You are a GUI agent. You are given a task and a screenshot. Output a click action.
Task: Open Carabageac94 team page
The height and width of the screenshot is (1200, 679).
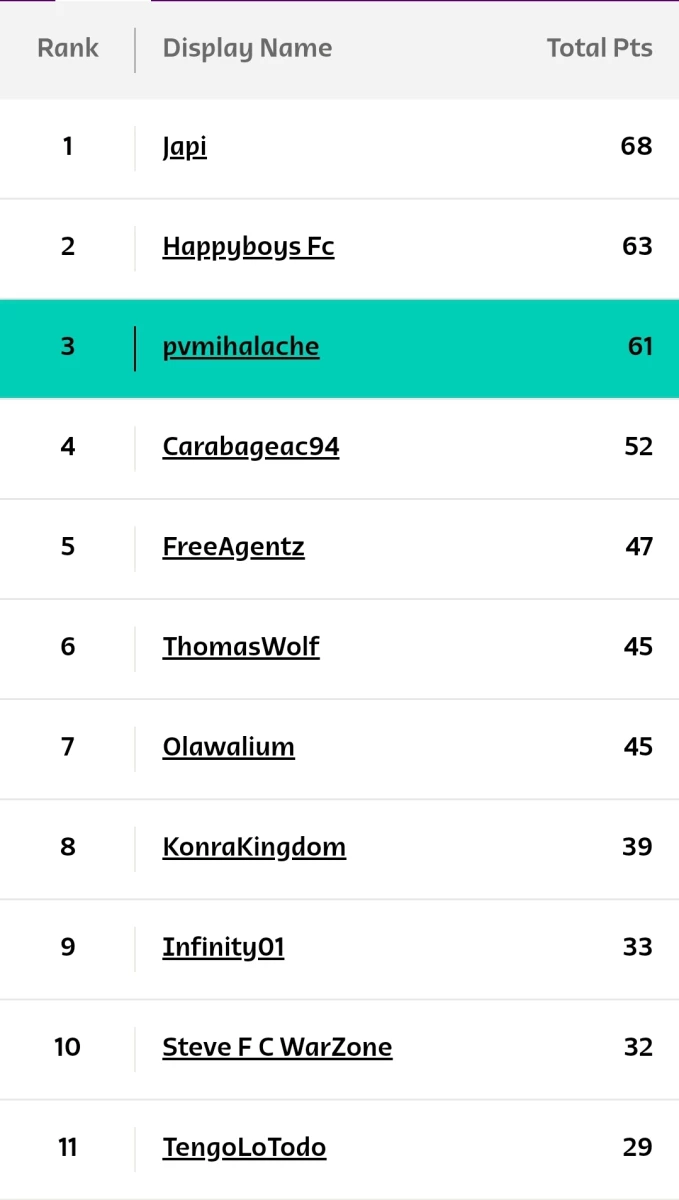251,448
